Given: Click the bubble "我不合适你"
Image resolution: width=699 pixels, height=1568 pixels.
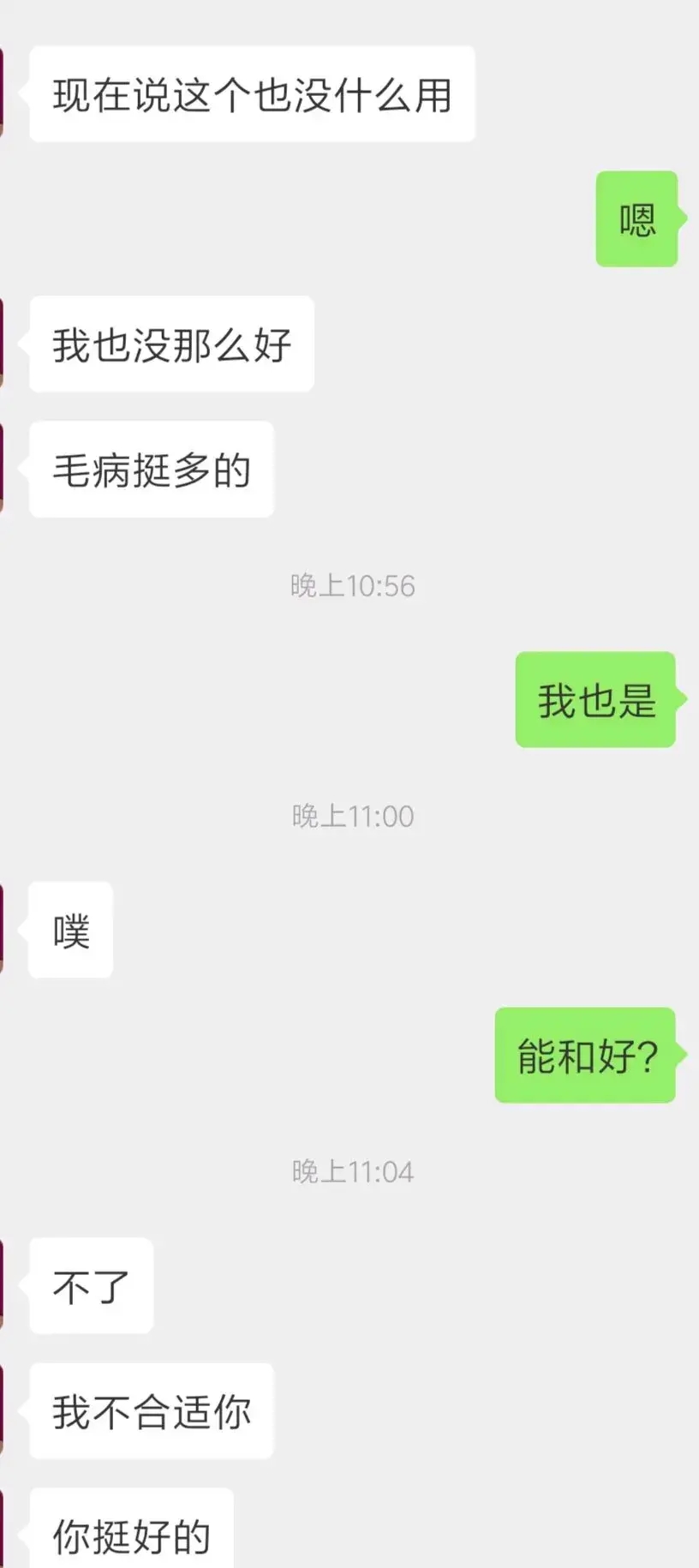Looking at the screenshot, I should (150, 1412).
